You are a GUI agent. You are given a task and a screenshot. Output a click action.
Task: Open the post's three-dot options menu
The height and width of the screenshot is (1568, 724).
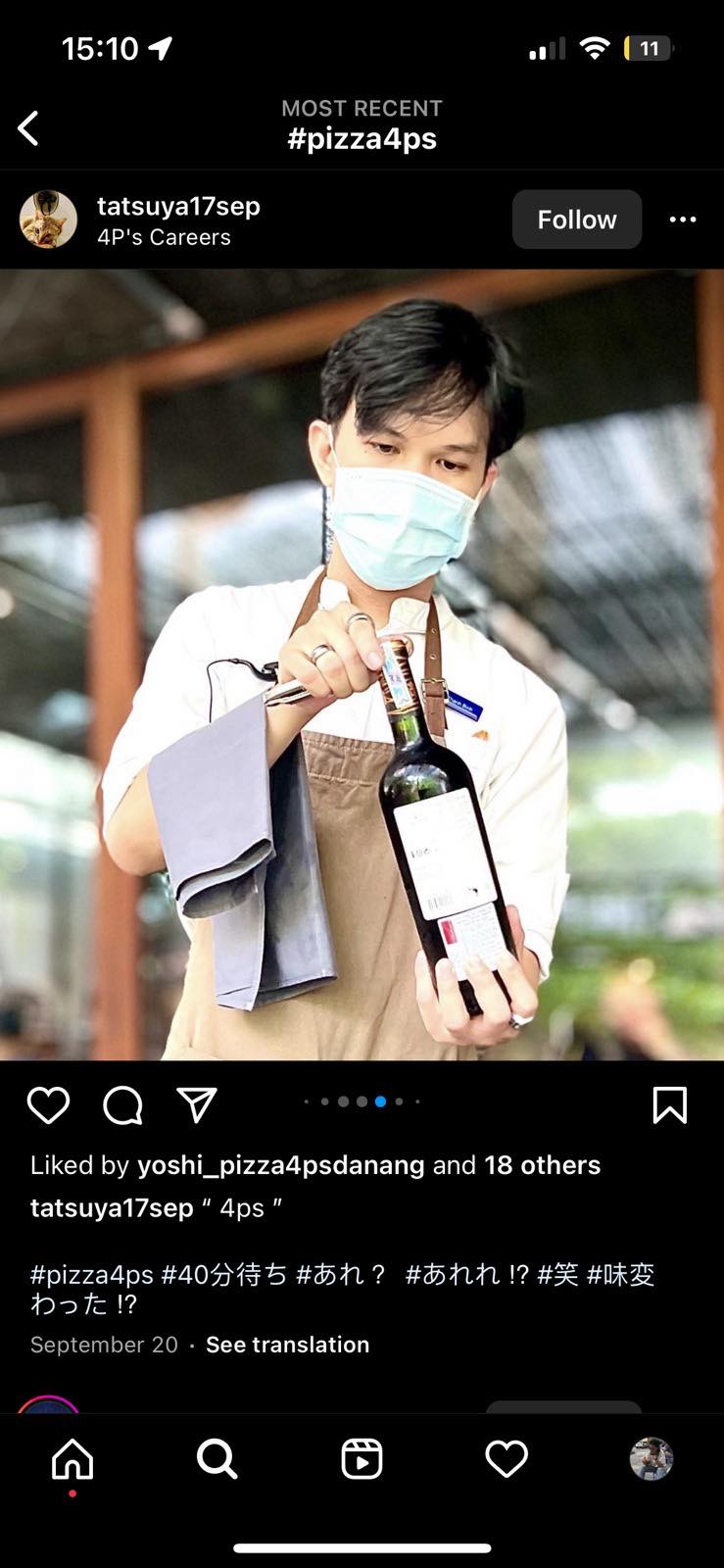(x=683, y=220)
